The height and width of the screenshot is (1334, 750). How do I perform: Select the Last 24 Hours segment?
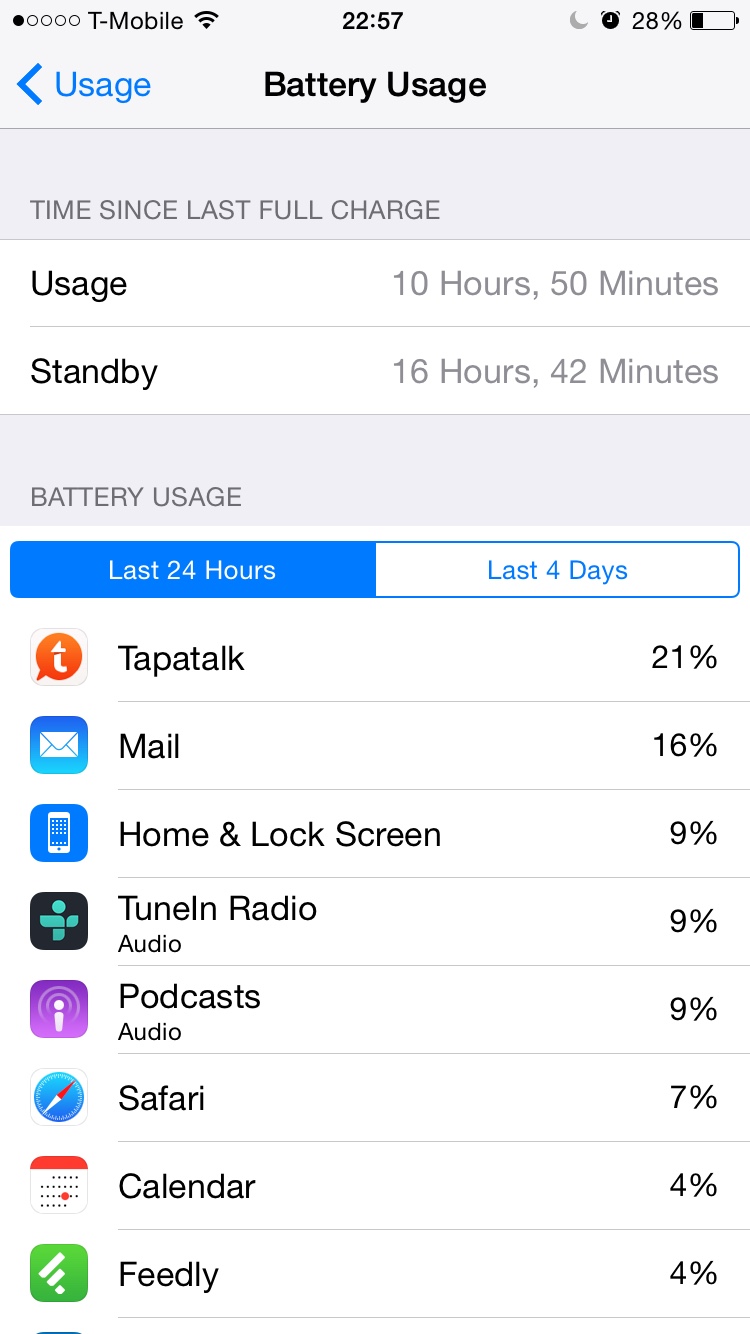coord(193,570)
